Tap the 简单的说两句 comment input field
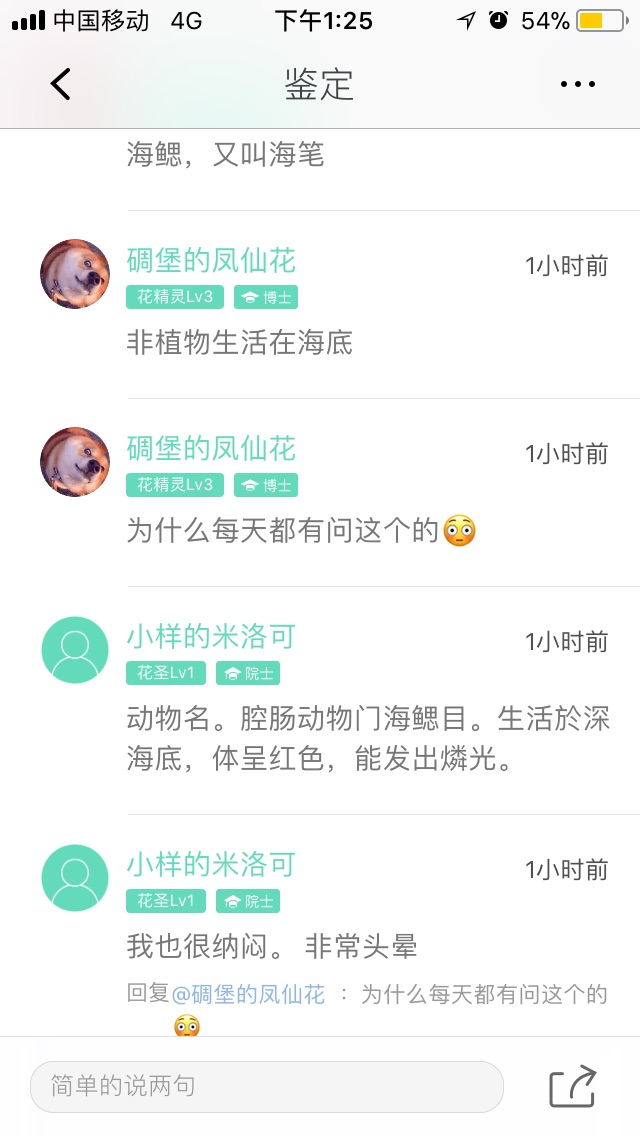Screen dimensions: 640x1136 (x=266, y=1086)
